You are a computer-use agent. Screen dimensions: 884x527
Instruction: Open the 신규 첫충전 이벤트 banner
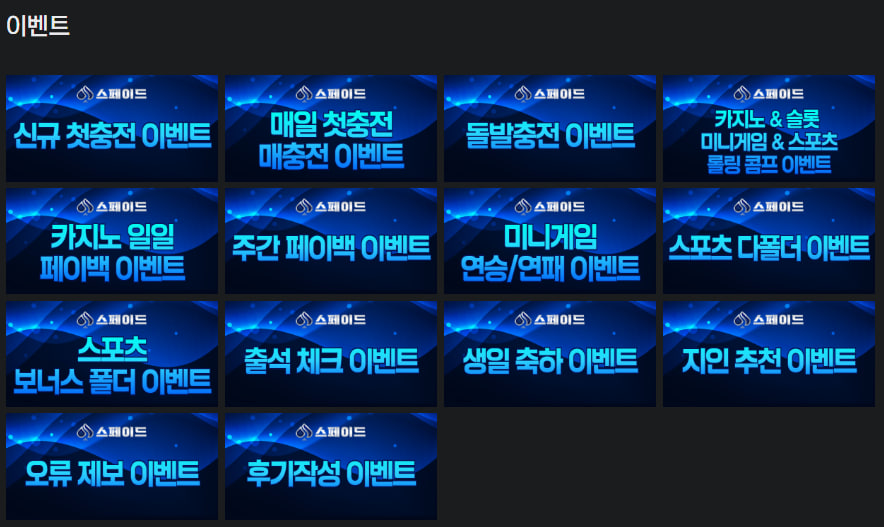(x=112, y=128)
